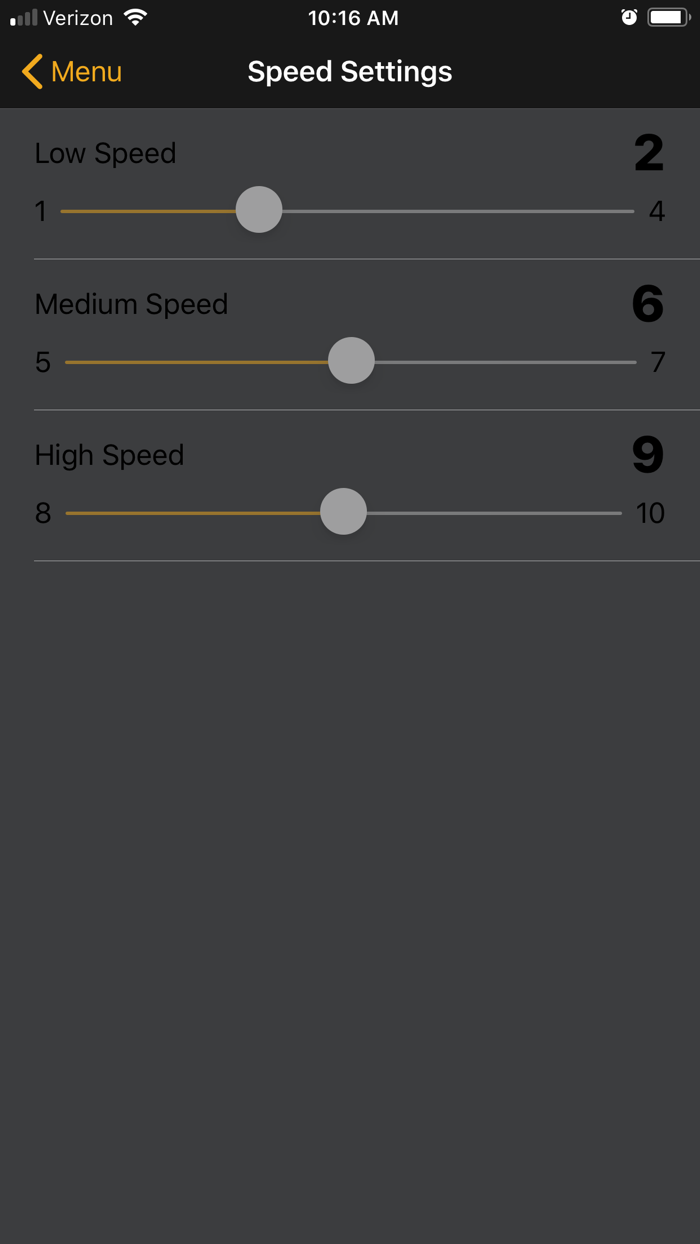
Task: Tap the Medium Speed slider handle
Action: [x=351, y=361]
